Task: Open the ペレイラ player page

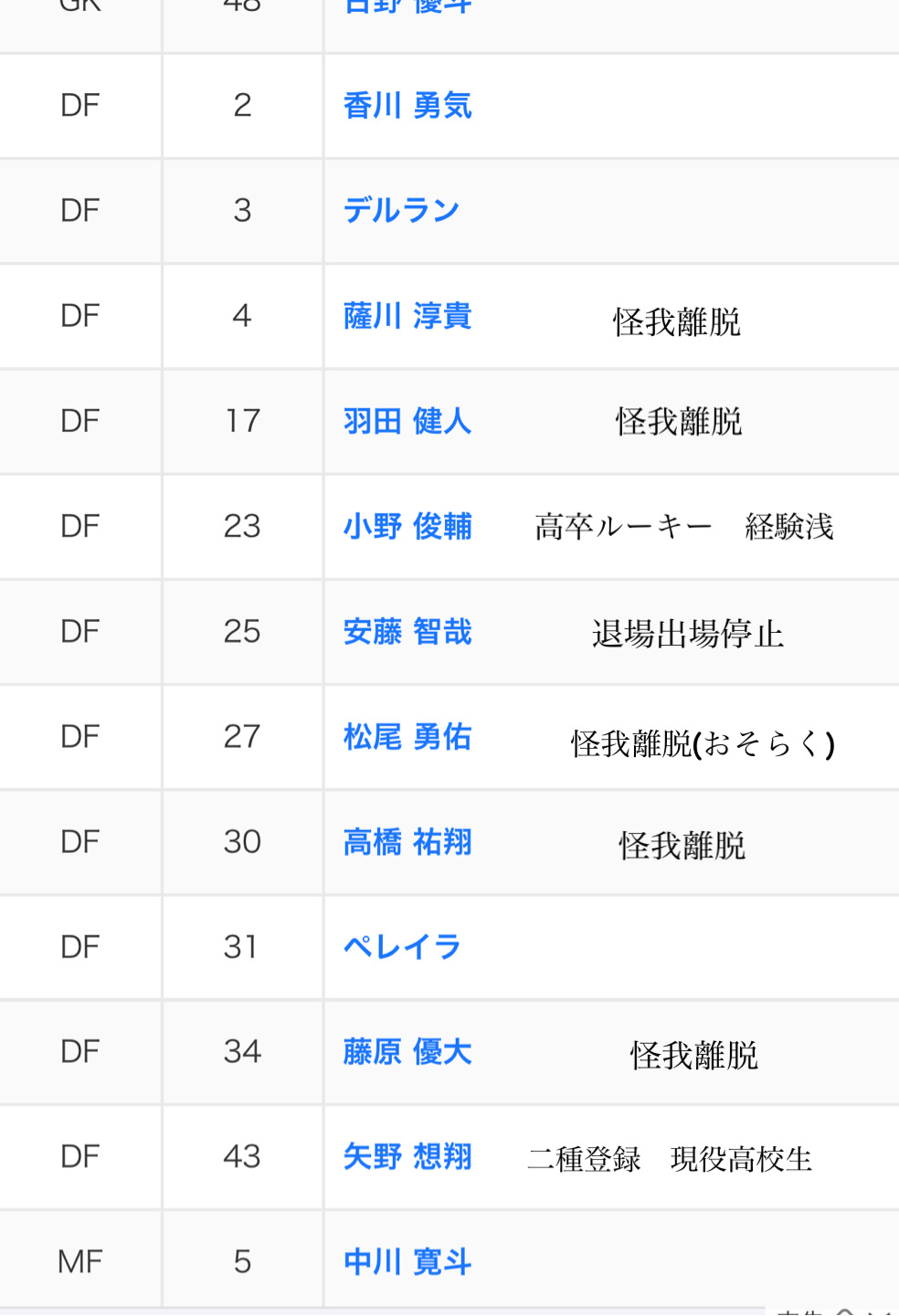Action: point(401,947)
